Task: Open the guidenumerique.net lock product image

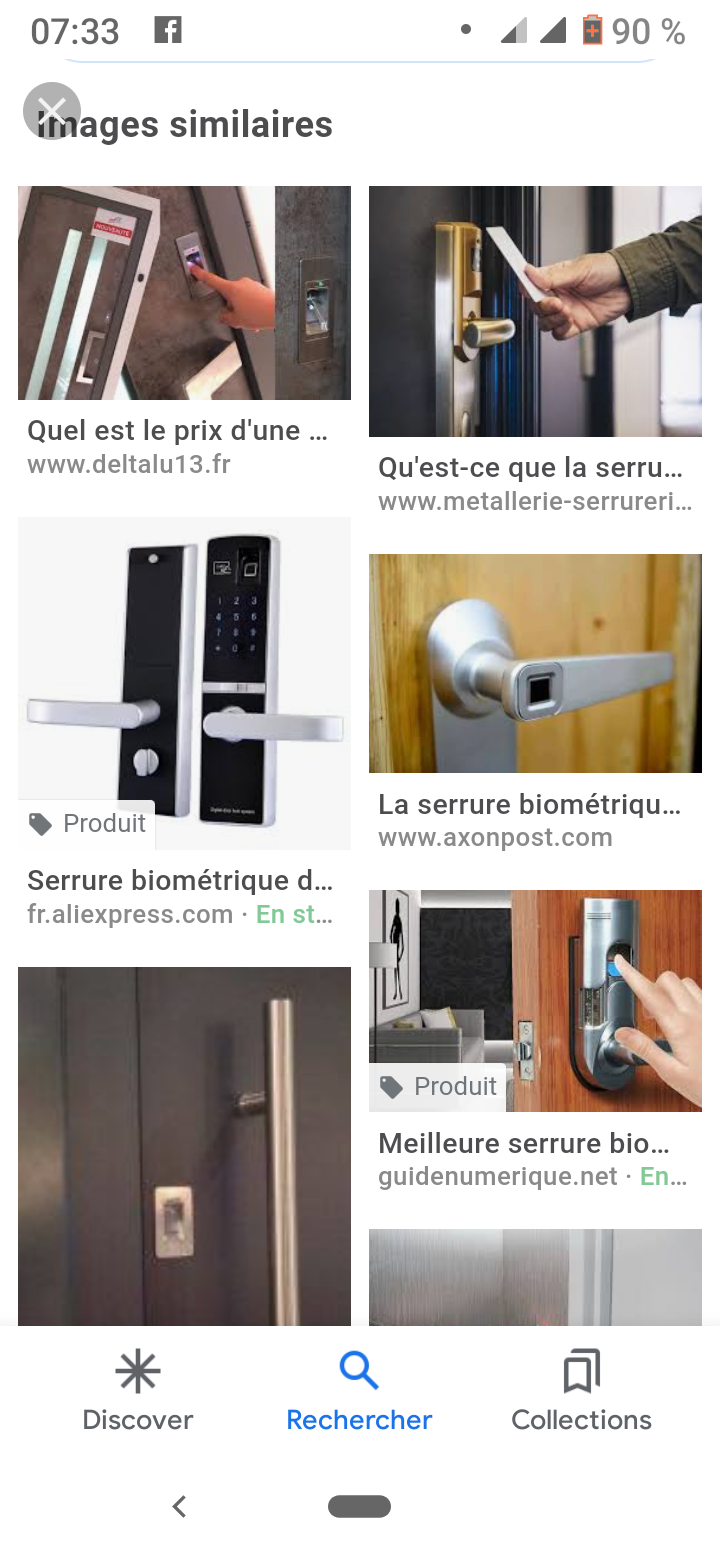Action: coord(535,1000)
